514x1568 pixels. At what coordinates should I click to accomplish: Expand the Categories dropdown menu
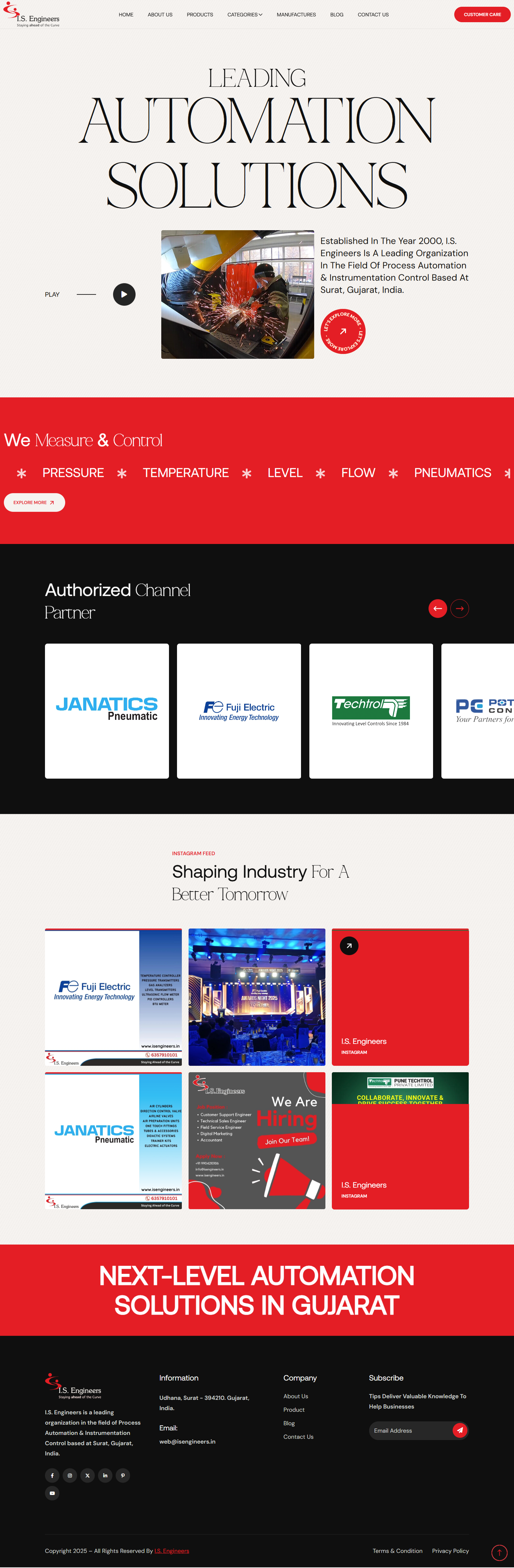tap(244, 14)
